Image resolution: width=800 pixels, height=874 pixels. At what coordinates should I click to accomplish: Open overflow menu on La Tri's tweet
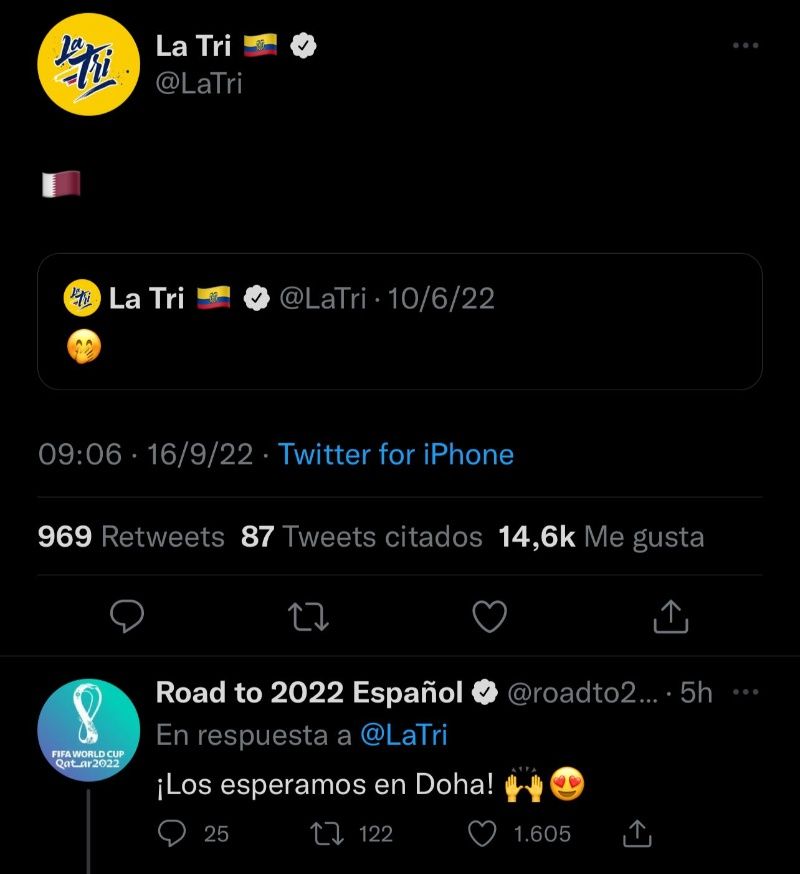coord(745,46)
